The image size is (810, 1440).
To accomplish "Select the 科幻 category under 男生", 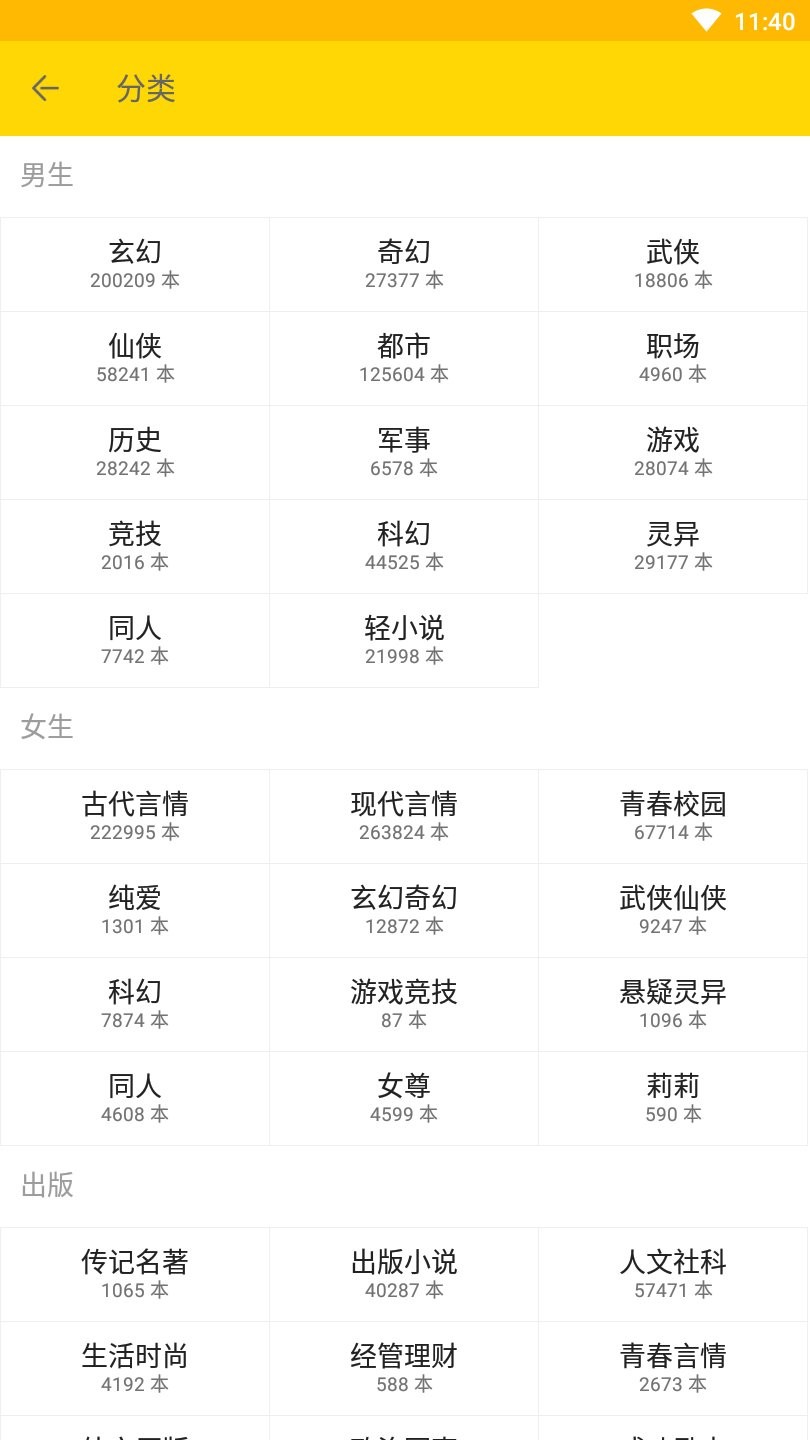I will 404,546.
